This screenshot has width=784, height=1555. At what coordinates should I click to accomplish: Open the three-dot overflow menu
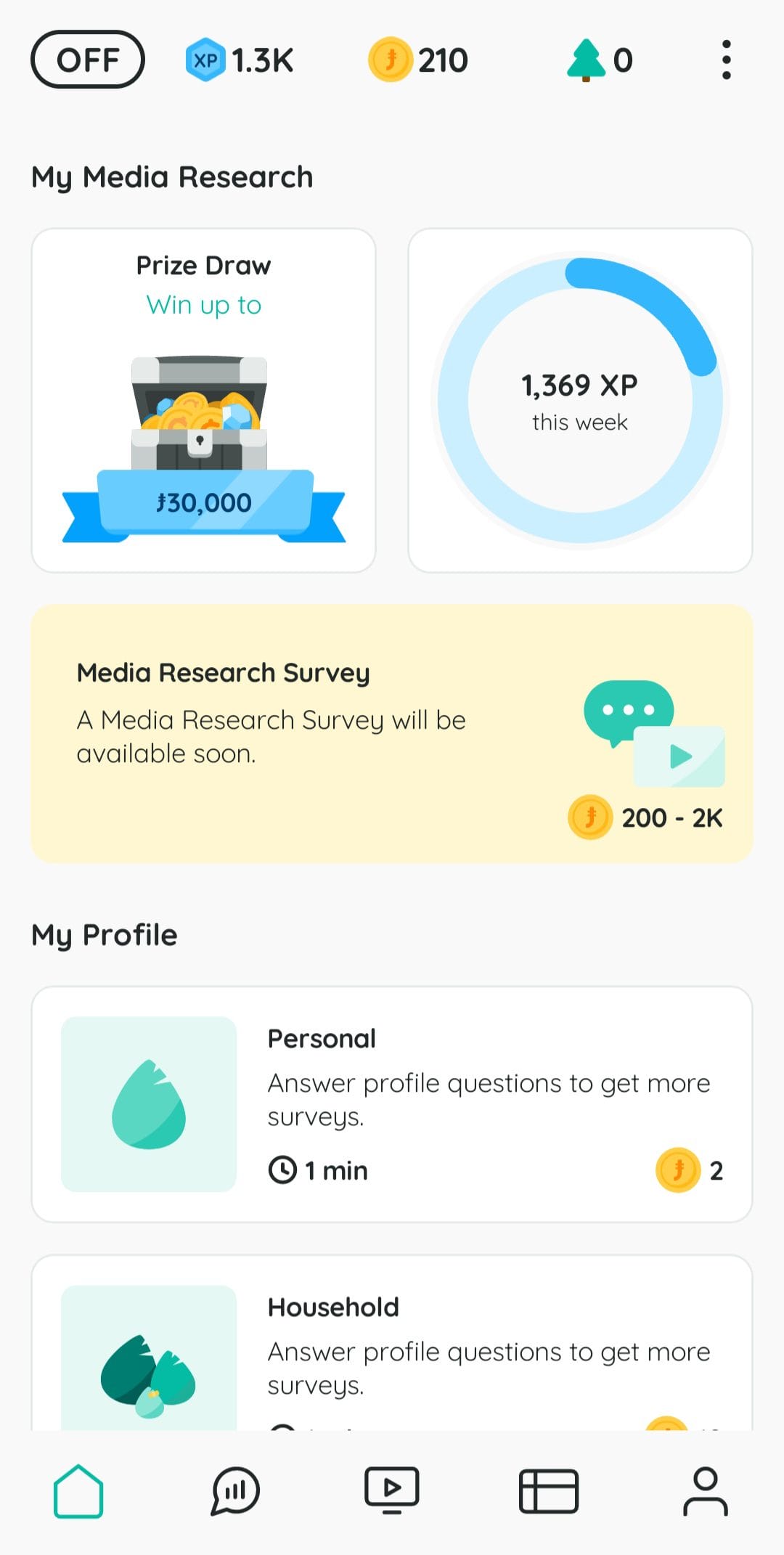point(726,60)
